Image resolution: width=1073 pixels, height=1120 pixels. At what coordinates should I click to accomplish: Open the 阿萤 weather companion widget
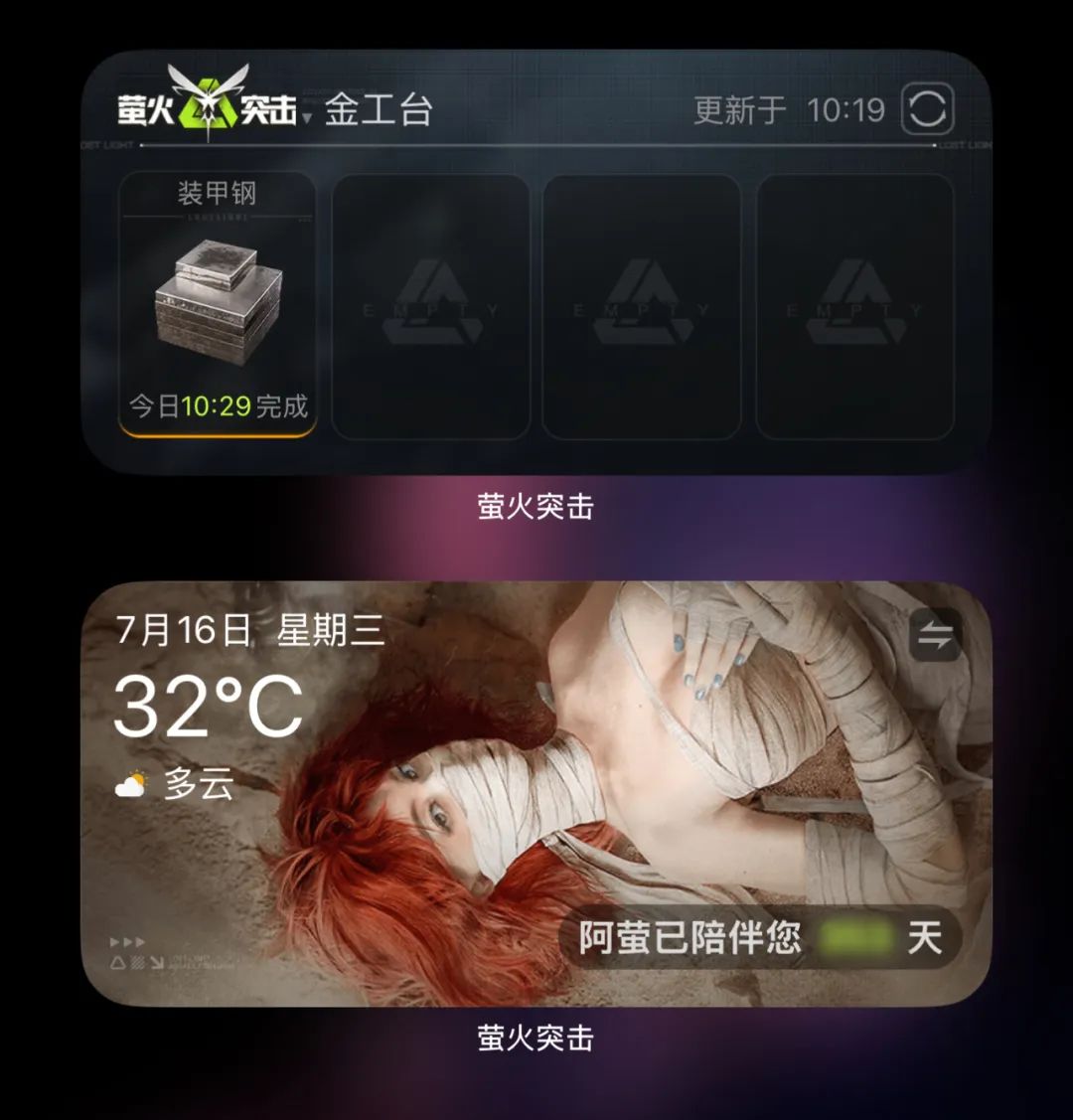point(536,793)
